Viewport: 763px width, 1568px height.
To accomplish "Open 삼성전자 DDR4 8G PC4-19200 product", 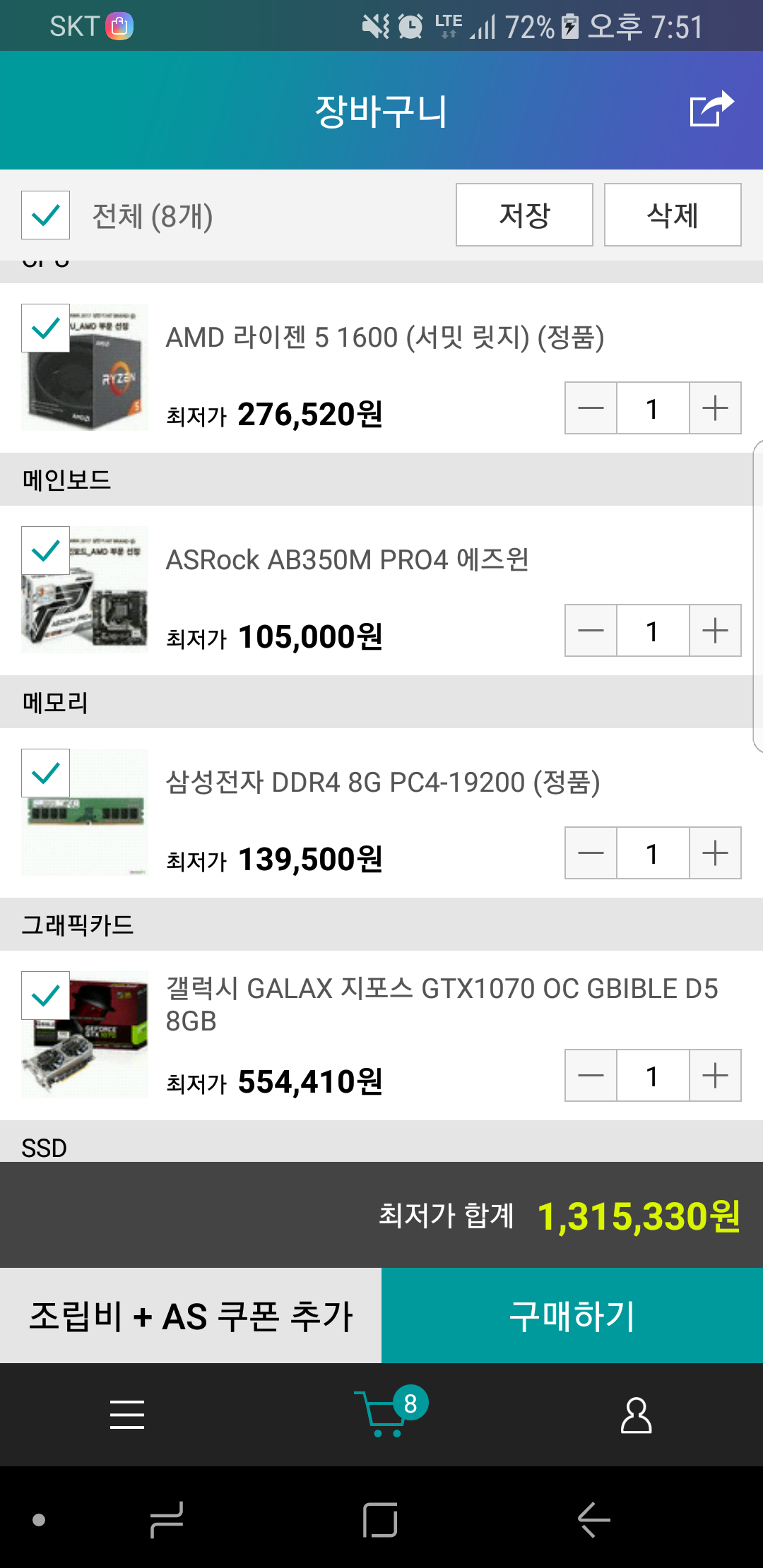I will coord(383,783).
